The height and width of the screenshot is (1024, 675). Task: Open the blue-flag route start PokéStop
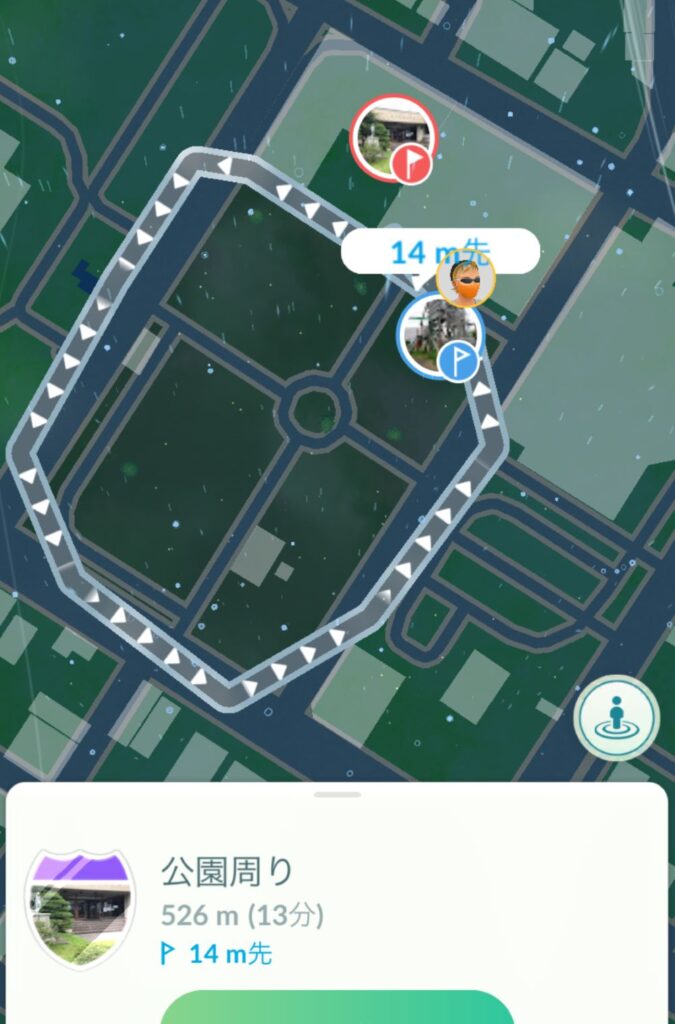click(438, 336)
